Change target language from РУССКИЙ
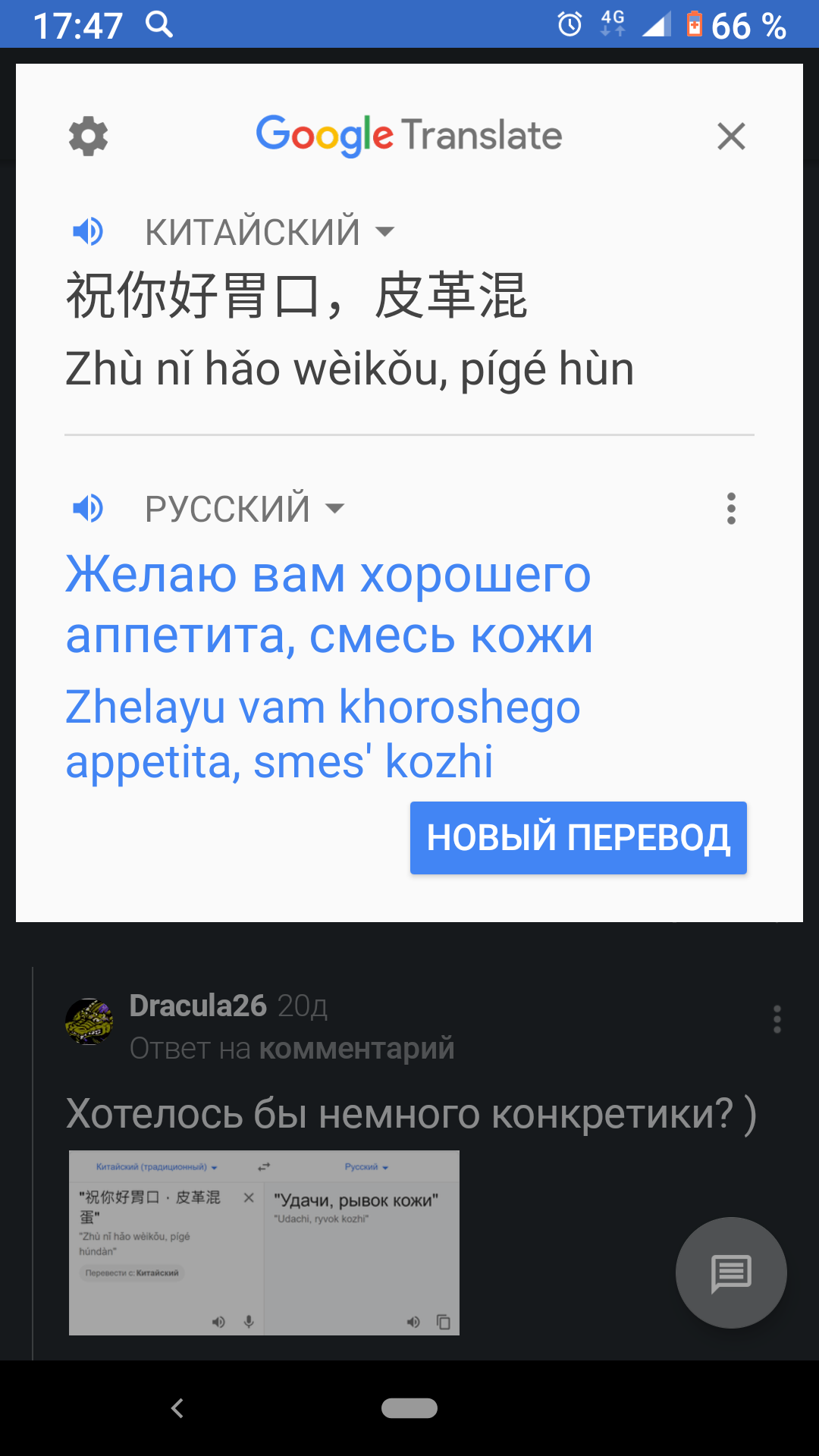The height and width of the screenshot is (1456, 819). point(244,508)
